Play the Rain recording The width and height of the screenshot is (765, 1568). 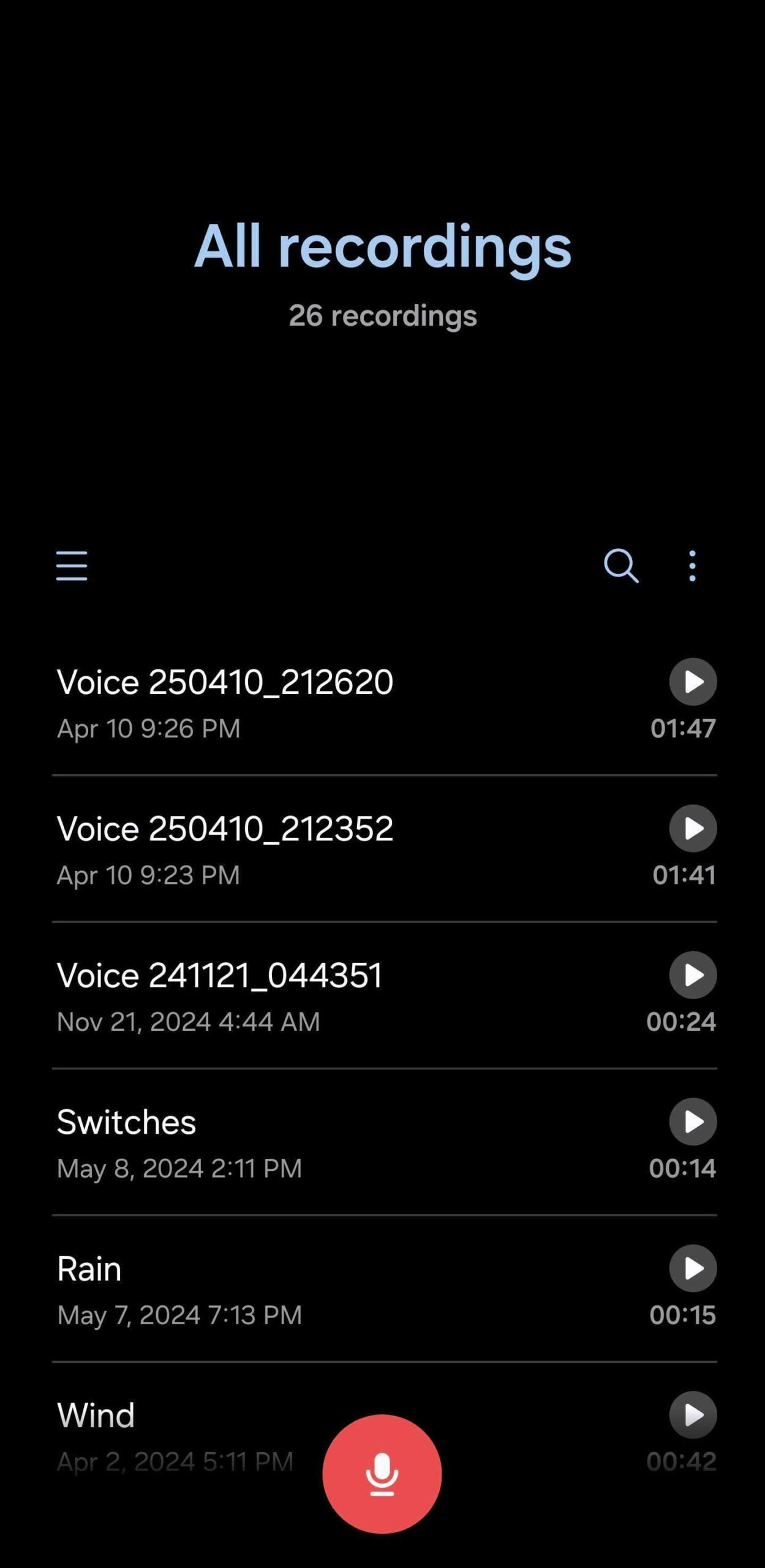click(693, 1268)
